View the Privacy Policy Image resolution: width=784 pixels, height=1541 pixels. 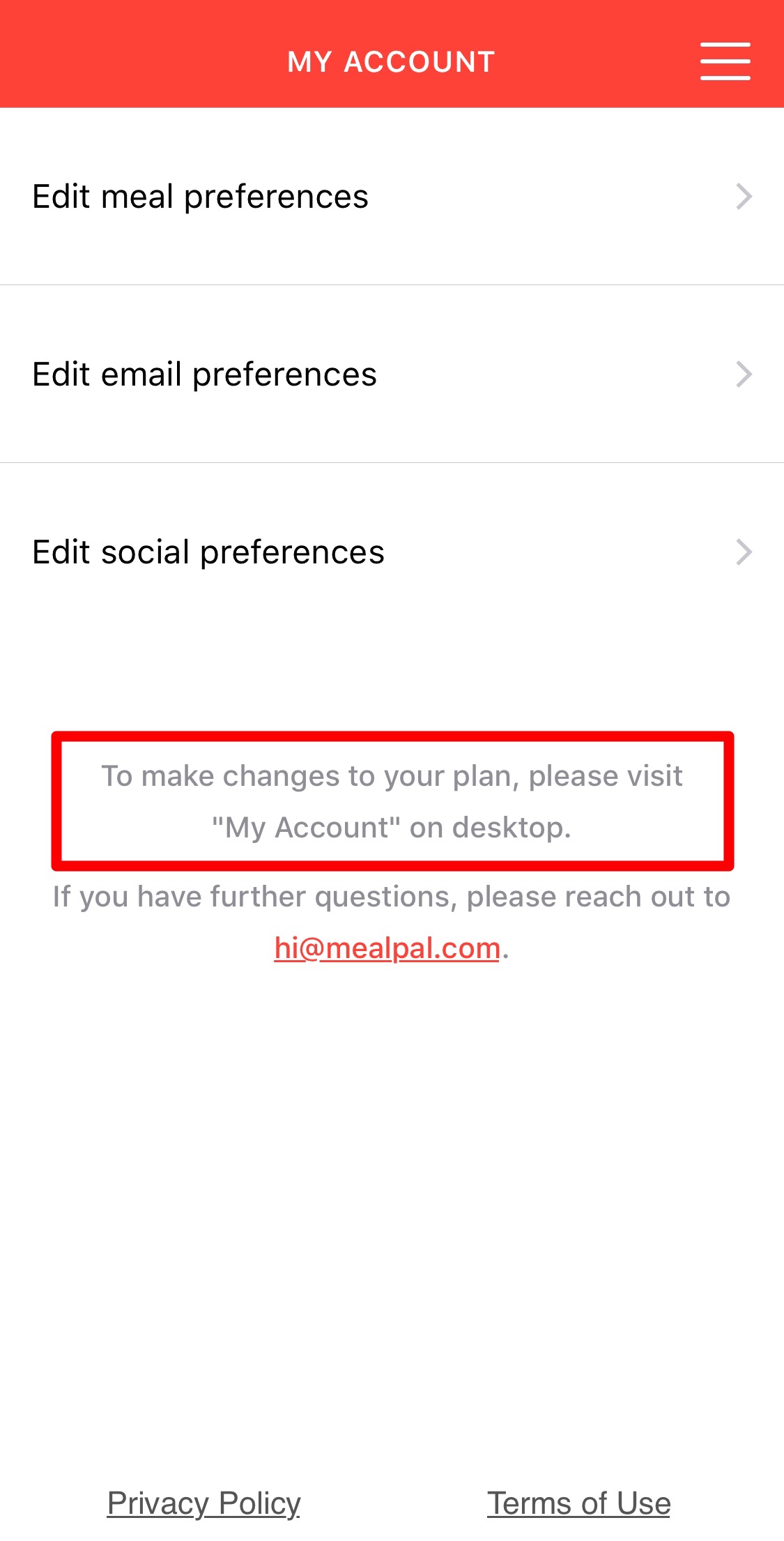pyautogui.click(x=203, y=1503)
